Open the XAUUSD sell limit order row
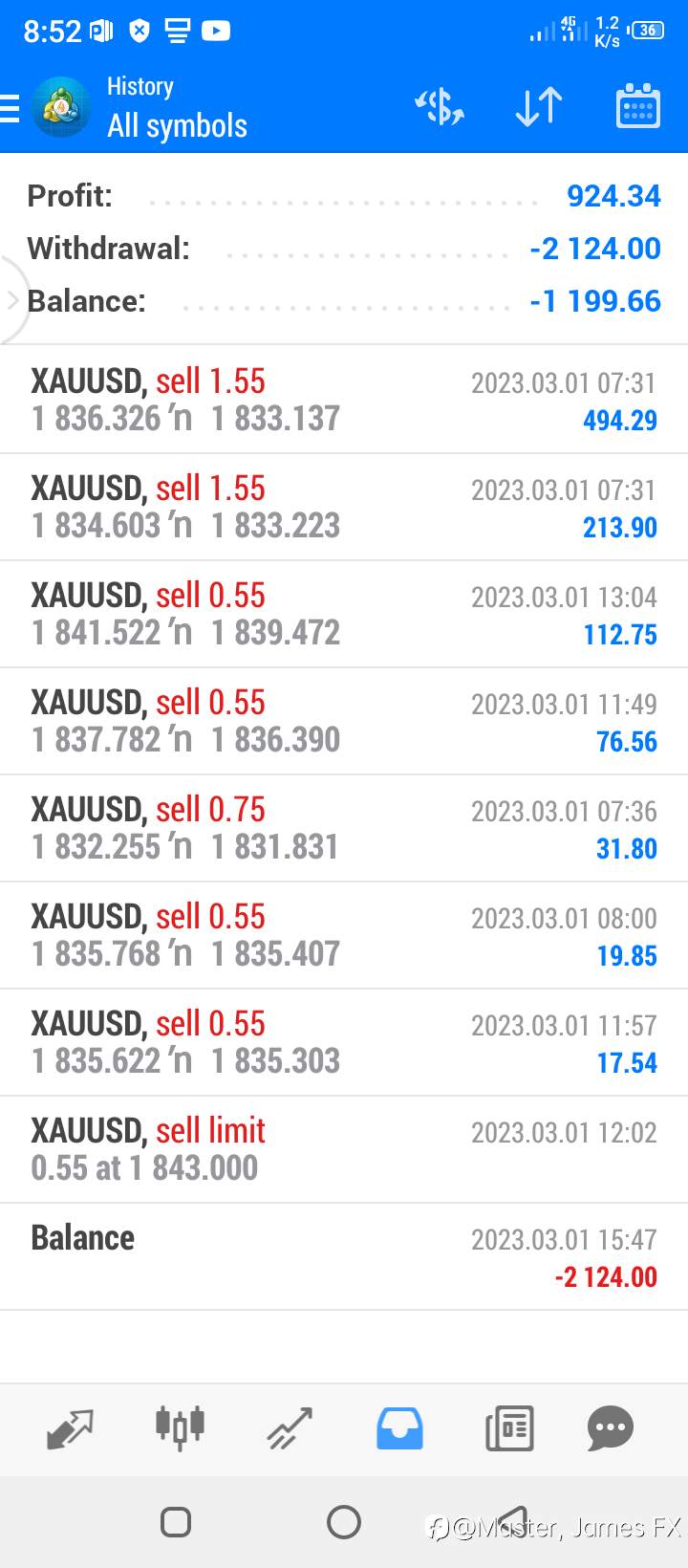This screenshot has height=1568, width=688. (x=344, y=1149)
